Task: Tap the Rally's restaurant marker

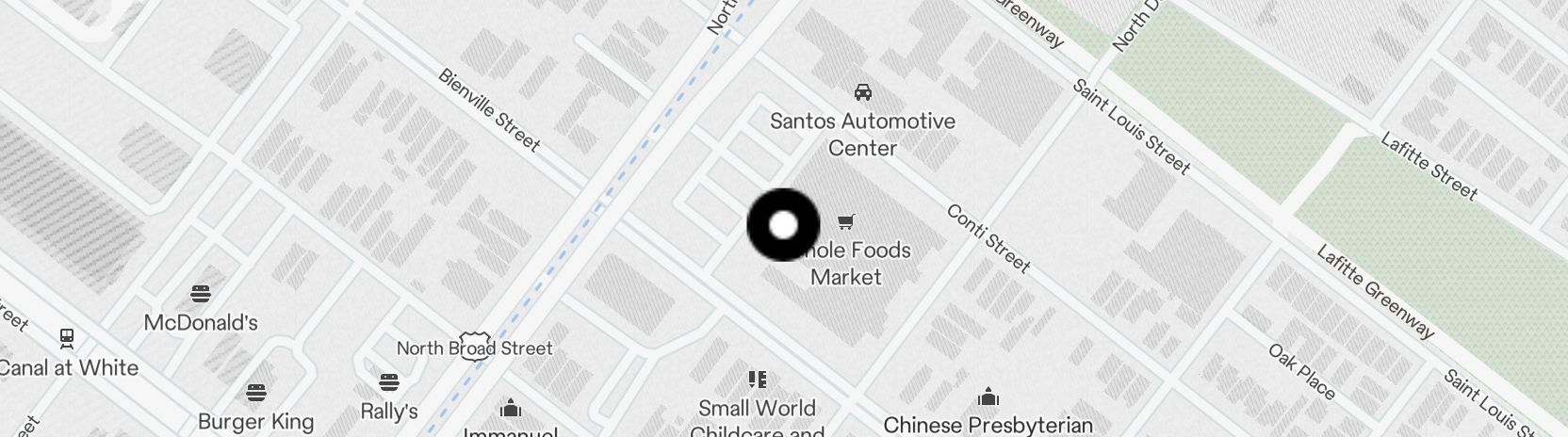Action: pos(389,383)
